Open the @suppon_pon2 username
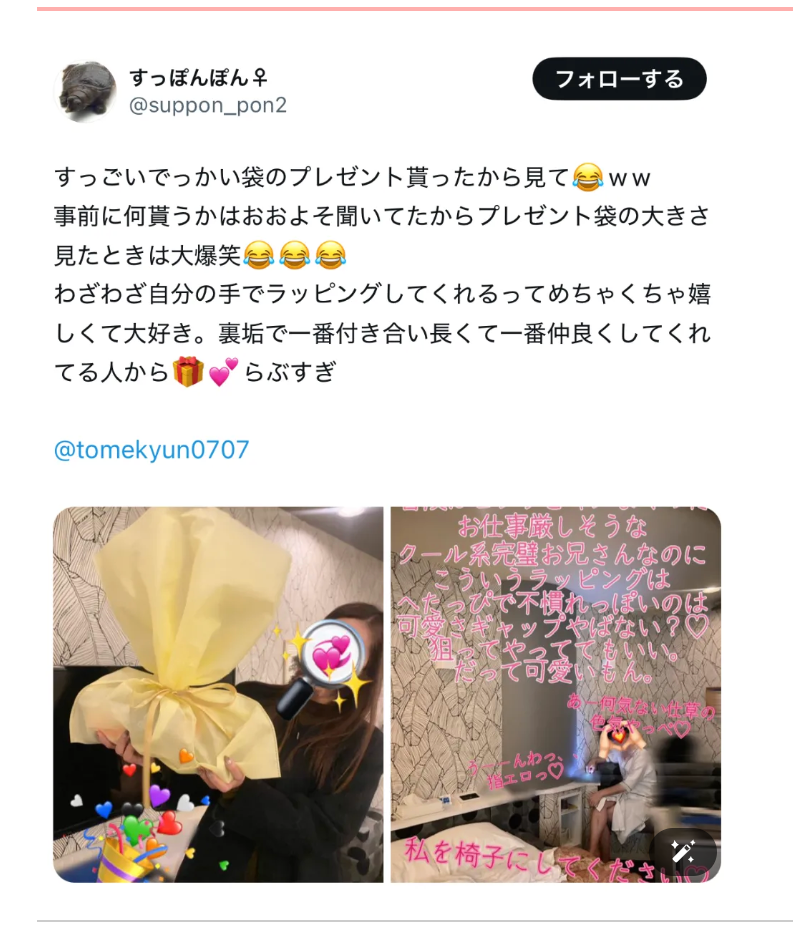793x931 pixels. (x=207, y=105)
